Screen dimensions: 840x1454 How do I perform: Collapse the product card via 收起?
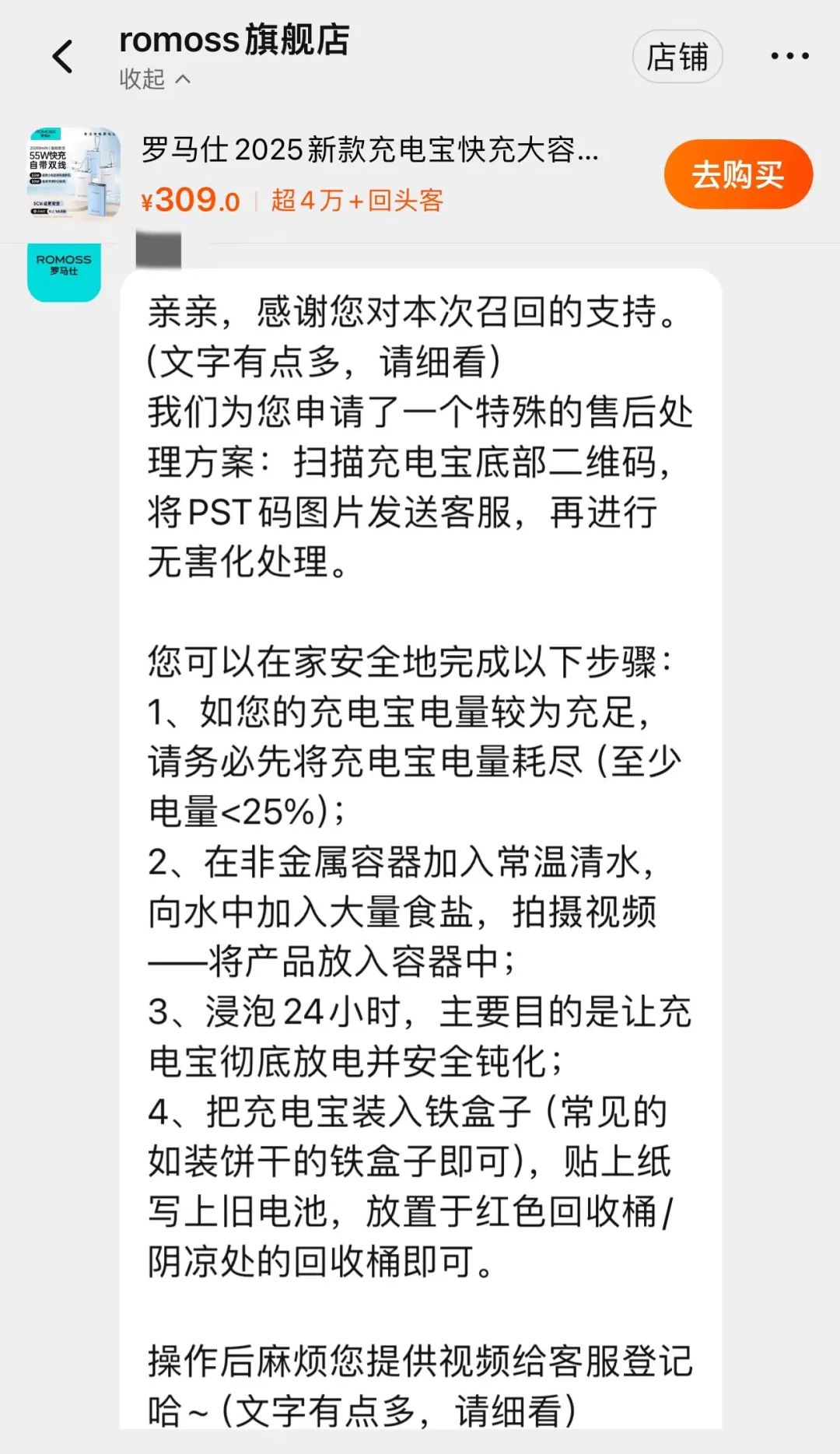(x=155, y=79)
